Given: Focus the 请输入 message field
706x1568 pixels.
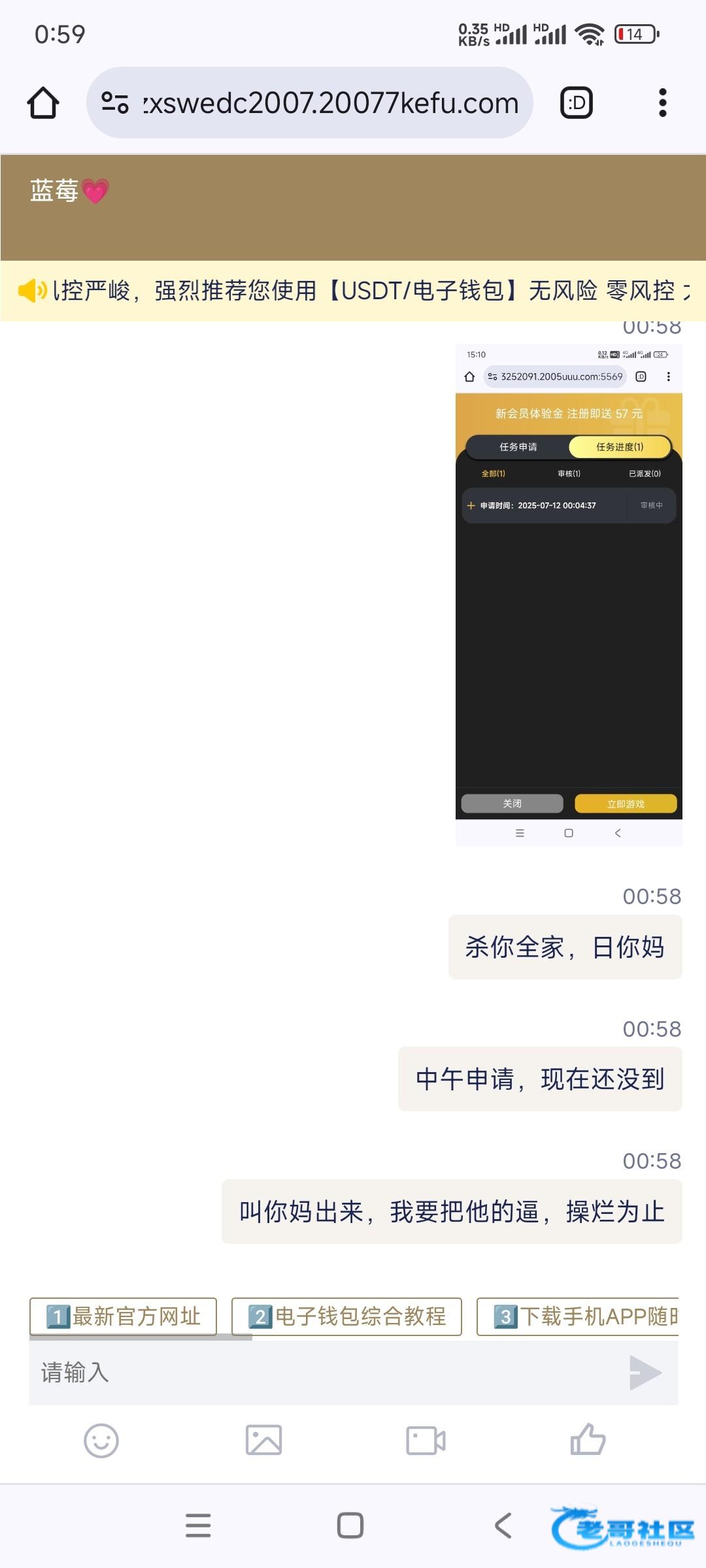Looking at the screenshot, I should (x=327, y=1373).
